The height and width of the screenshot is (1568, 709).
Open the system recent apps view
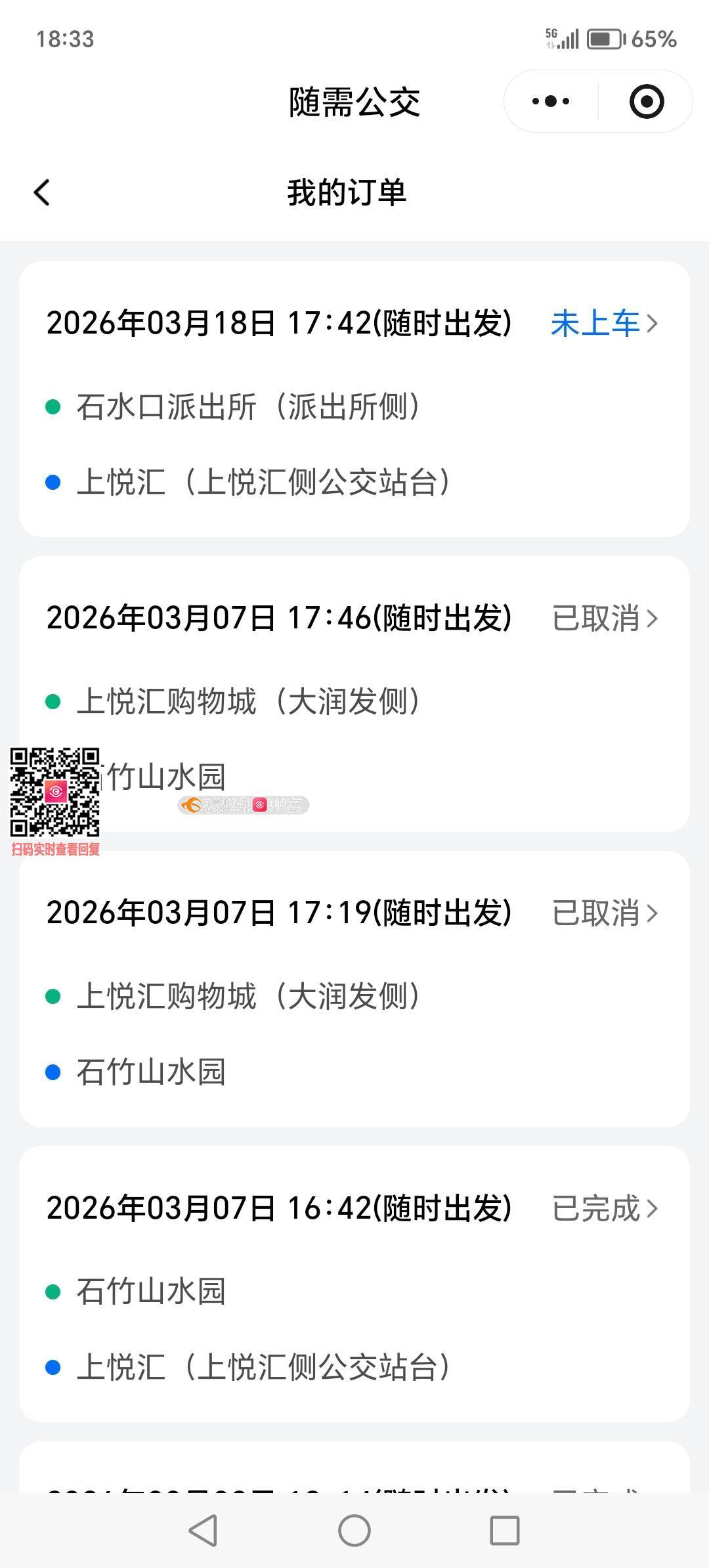505,1531
